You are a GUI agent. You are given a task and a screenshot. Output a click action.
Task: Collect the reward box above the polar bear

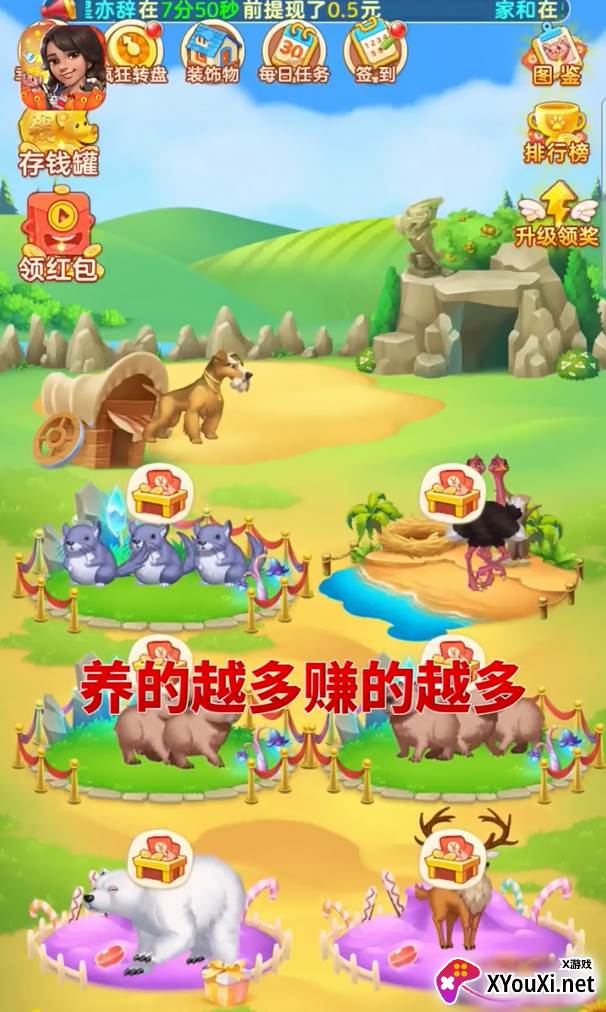click(x=159, y=860)
